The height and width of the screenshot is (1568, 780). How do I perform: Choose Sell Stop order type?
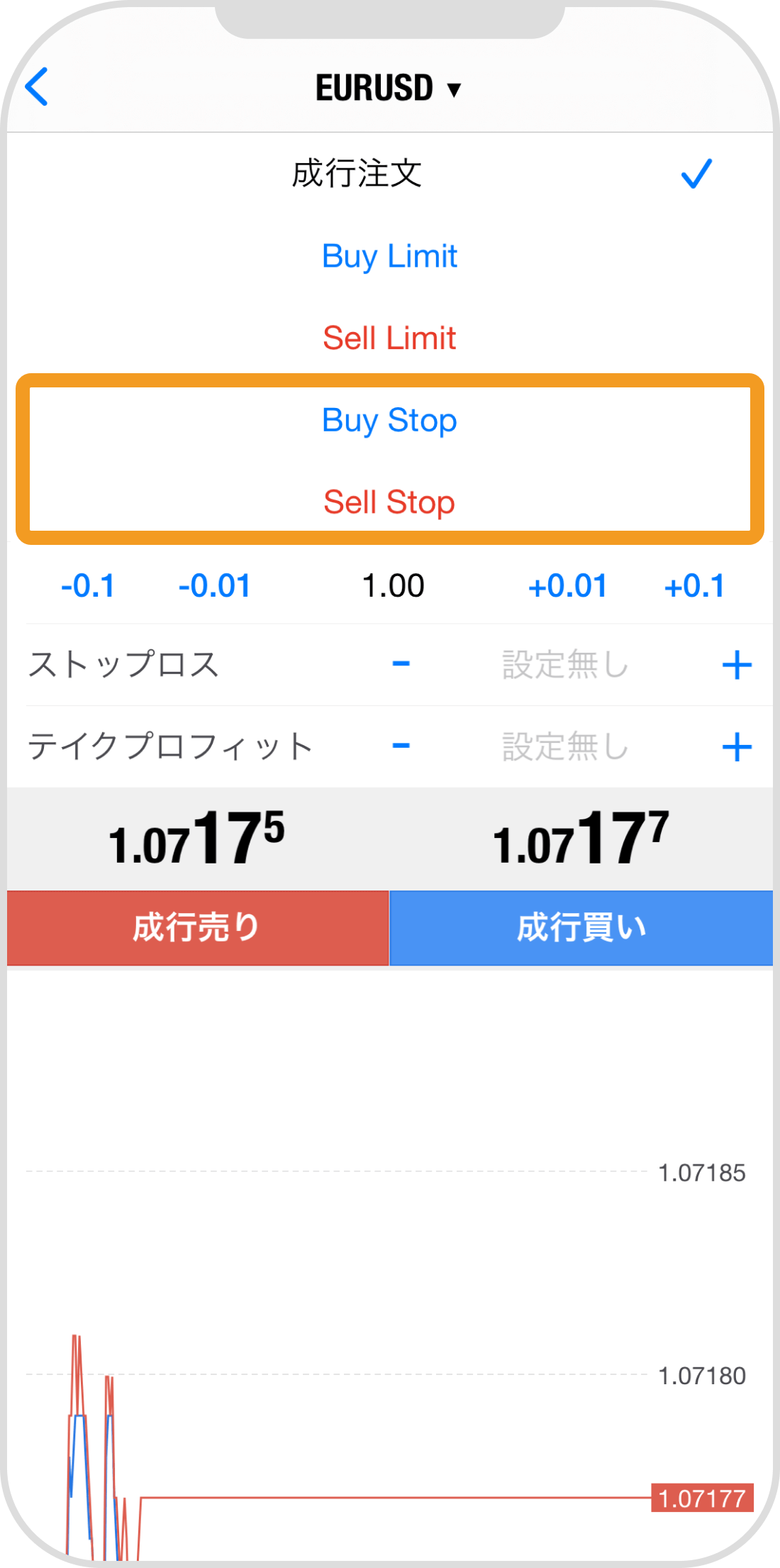click(389, 502)
